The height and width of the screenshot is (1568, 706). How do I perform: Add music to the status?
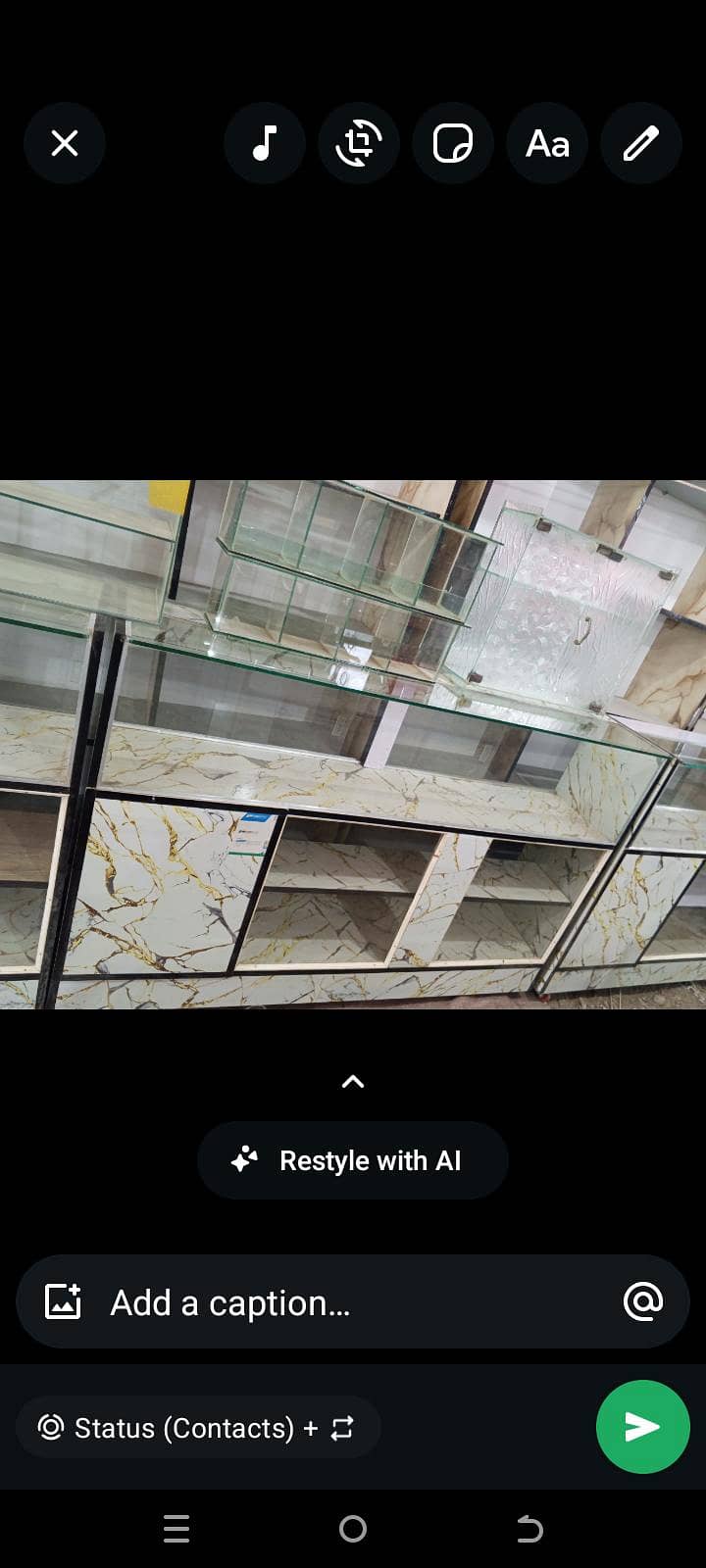[x=265, y=144]
